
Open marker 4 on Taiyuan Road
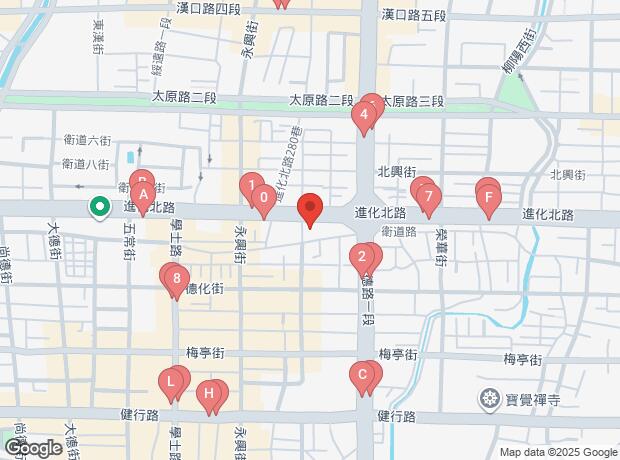click(364, 114)
